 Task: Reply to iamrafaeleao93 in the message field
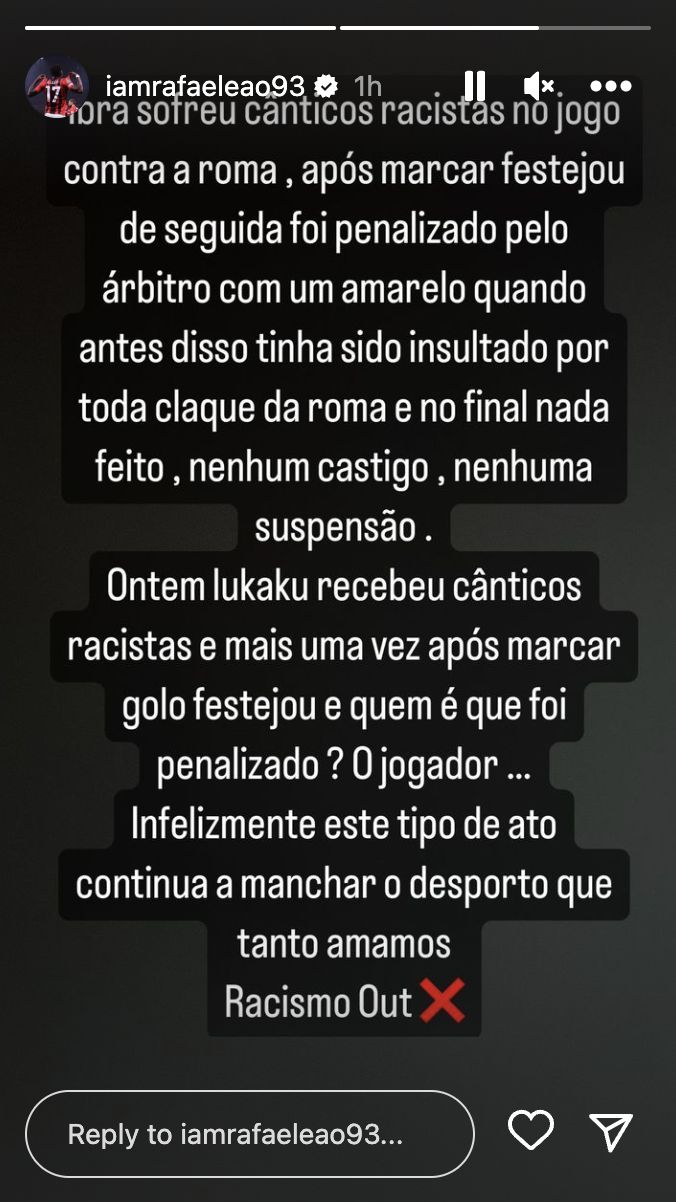click(x=249, y=1133)
